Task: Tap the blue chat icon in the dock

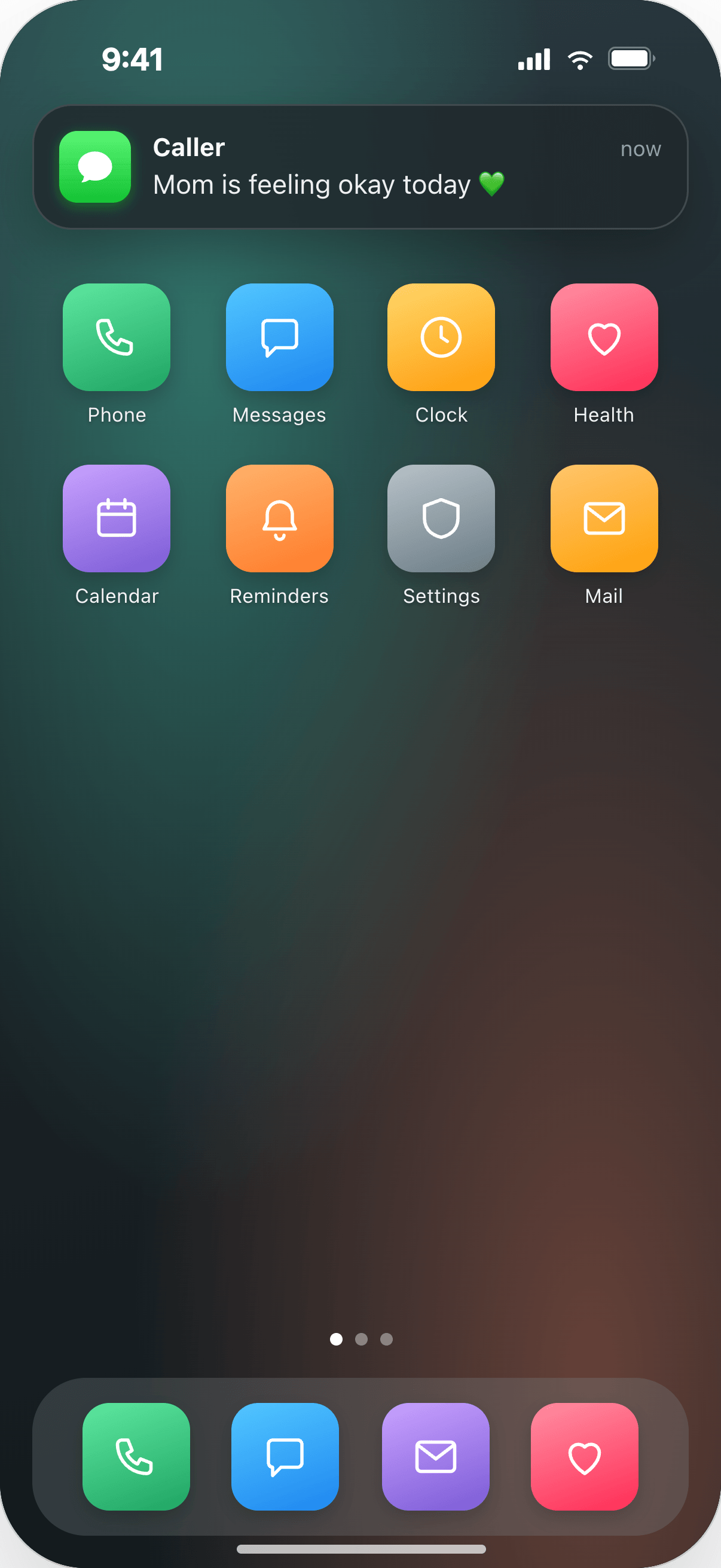Action: 285,1457
